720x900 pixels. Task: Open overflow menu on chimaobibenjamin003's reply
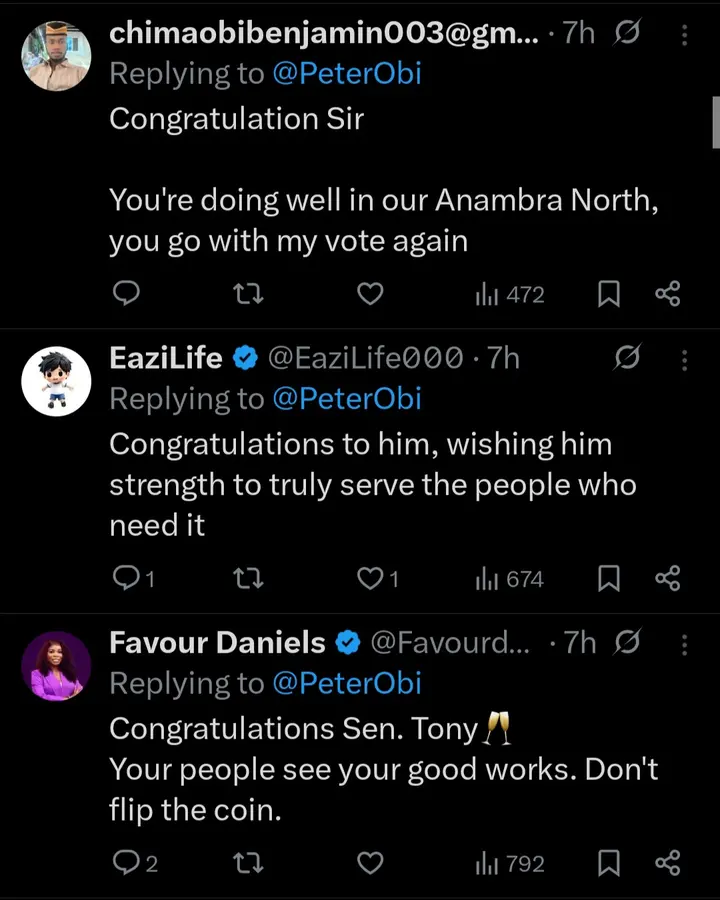click(685, 35)
